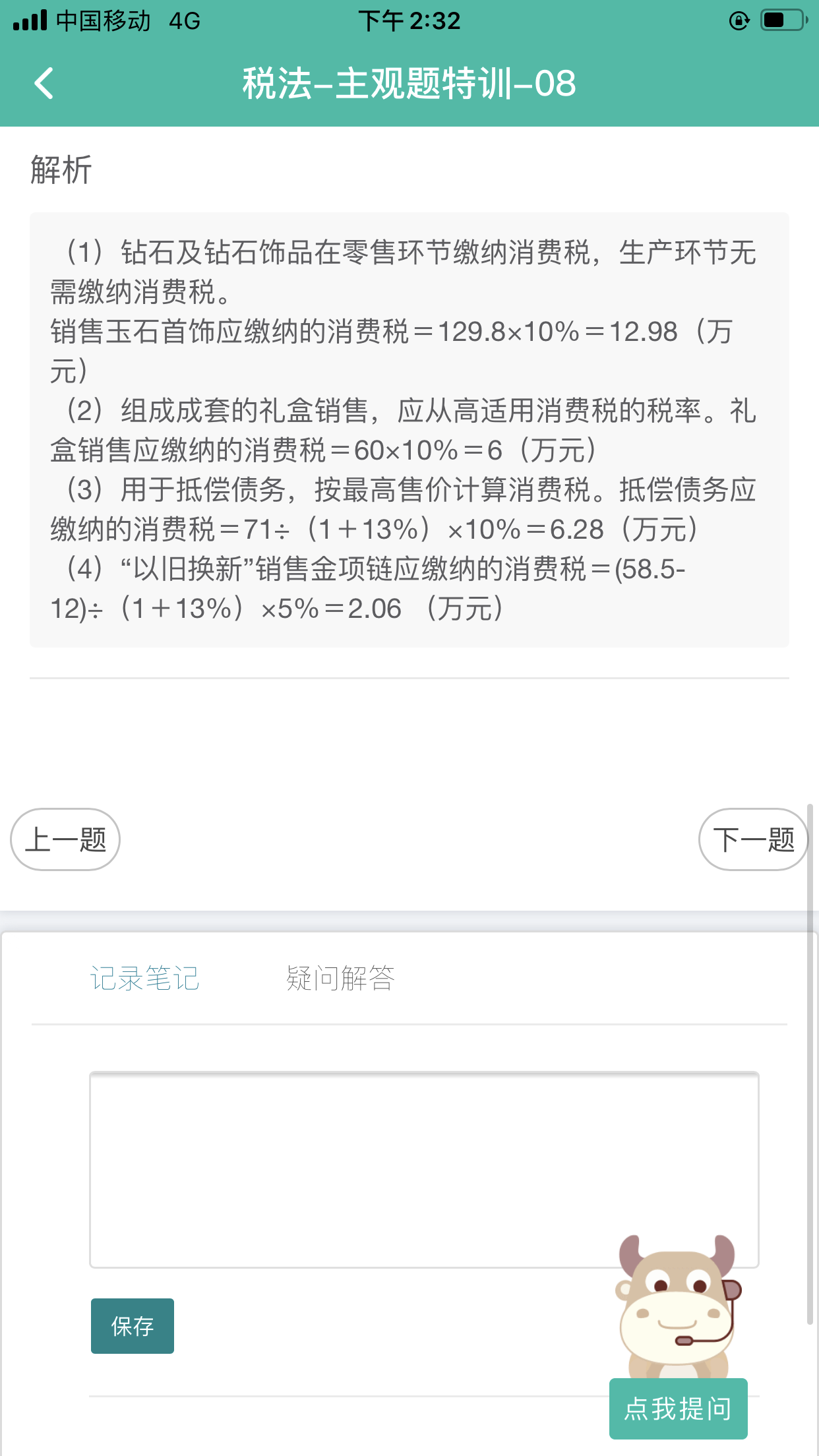
Task: Save the note with 保存
Action: 133,1326
